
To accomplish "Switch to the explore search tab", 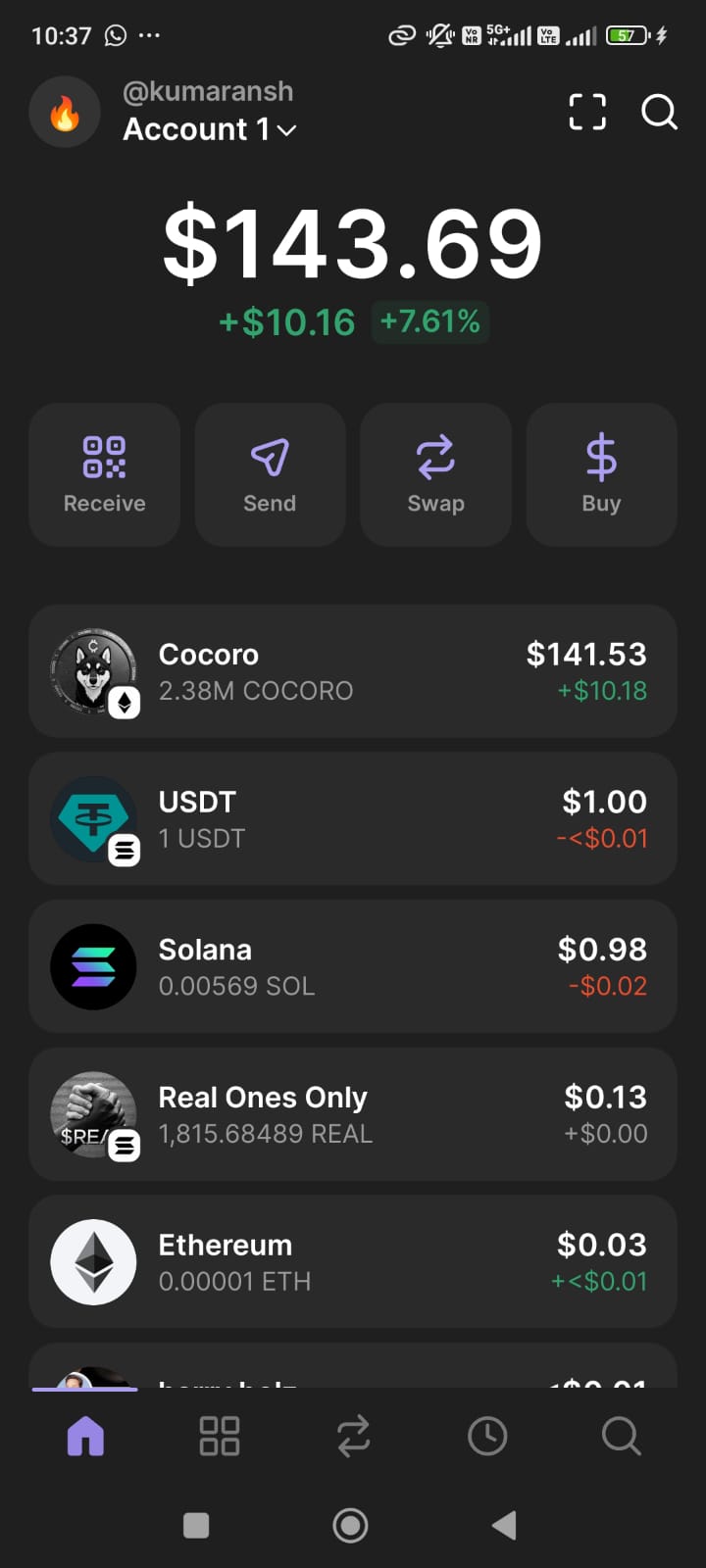I will click(621, 1436).
